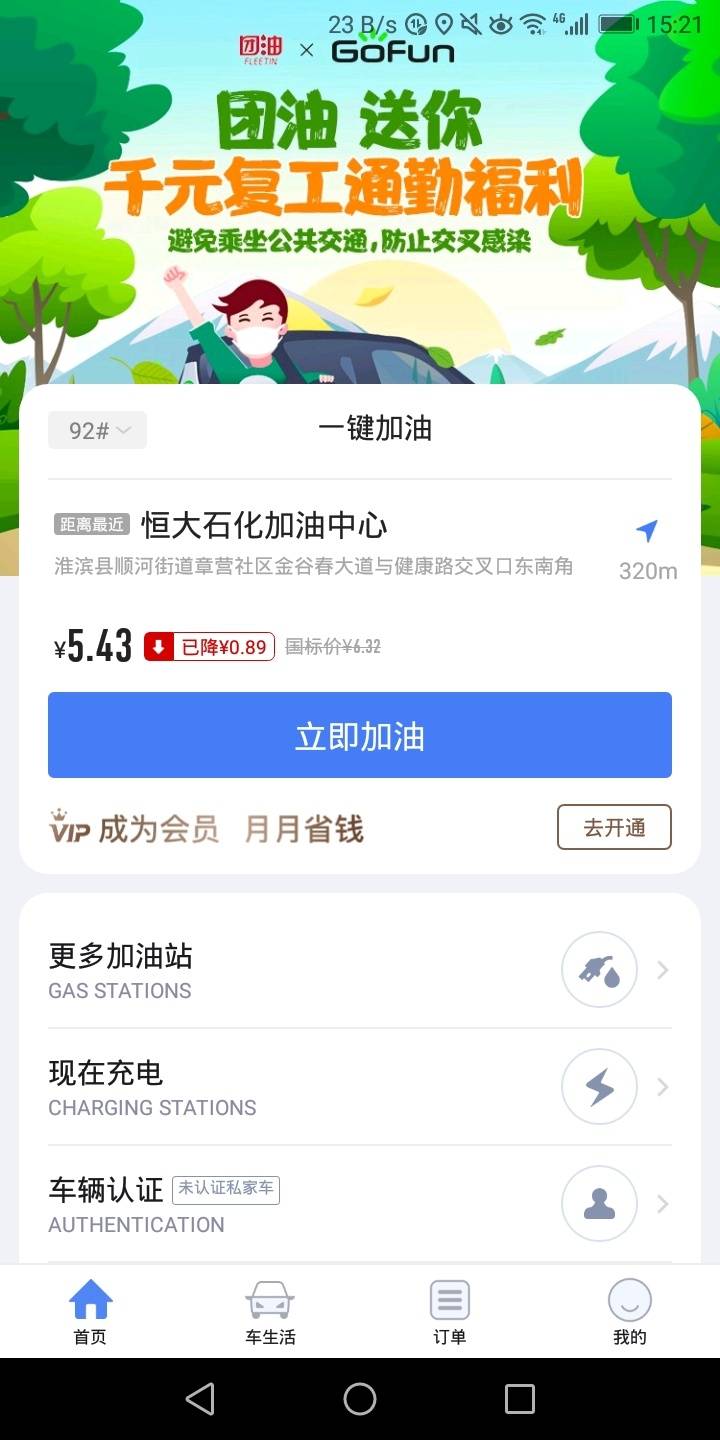Tap the system back button
Image resolution: width=720 pixels, height=1440 pixels.
tap(200, 1399)
